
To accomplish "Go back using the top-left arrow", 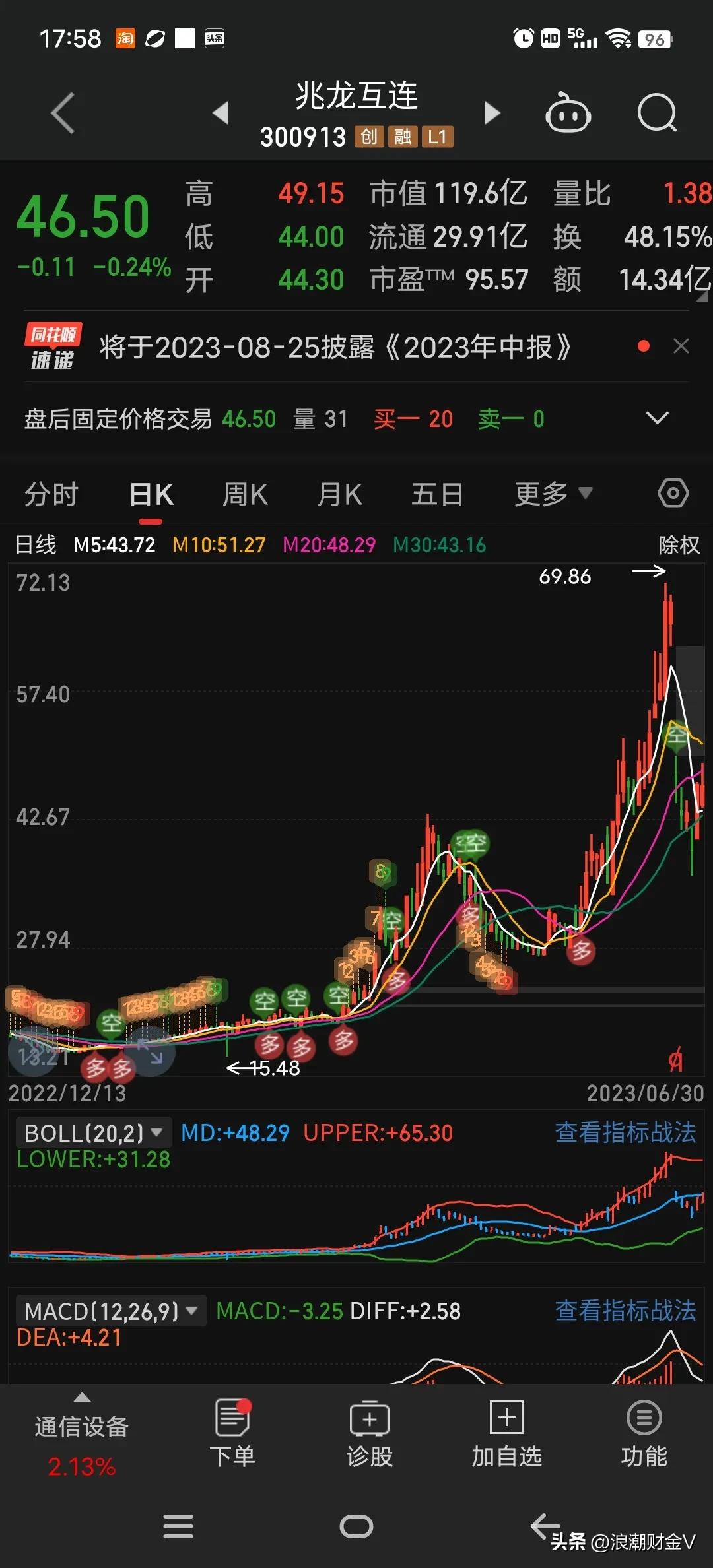I will point(63,113).
